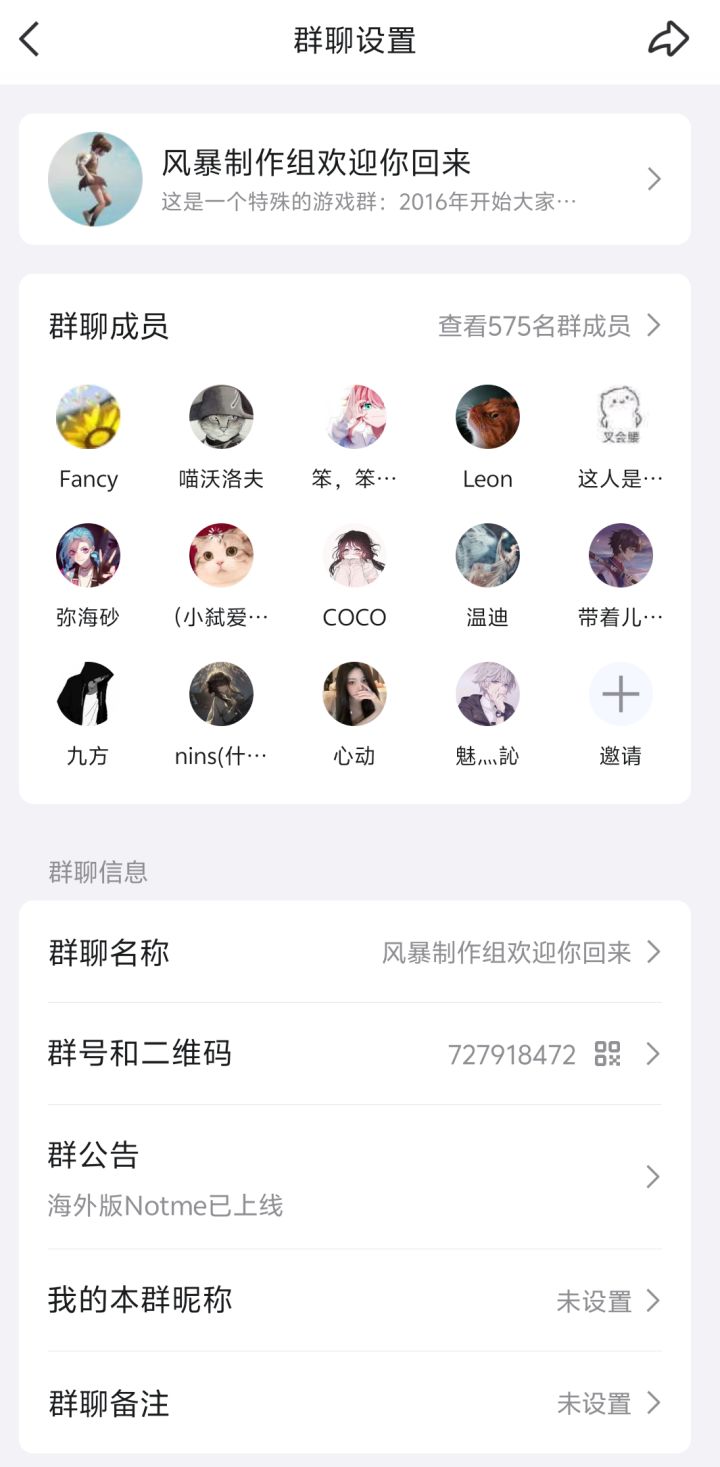Open the 群聊备注 row
The width and height of the screenshot is (720, 1467).
pyautogui.click(x=355, y=1403)
